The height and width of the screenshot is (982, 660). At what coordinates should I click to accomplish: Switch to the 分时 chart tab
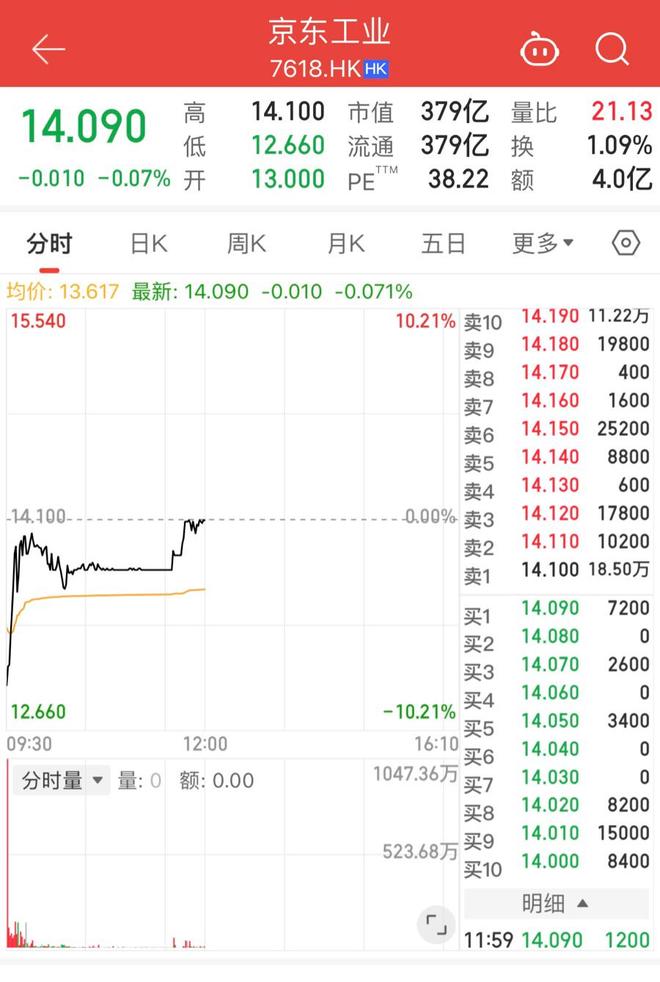(49, 243)
